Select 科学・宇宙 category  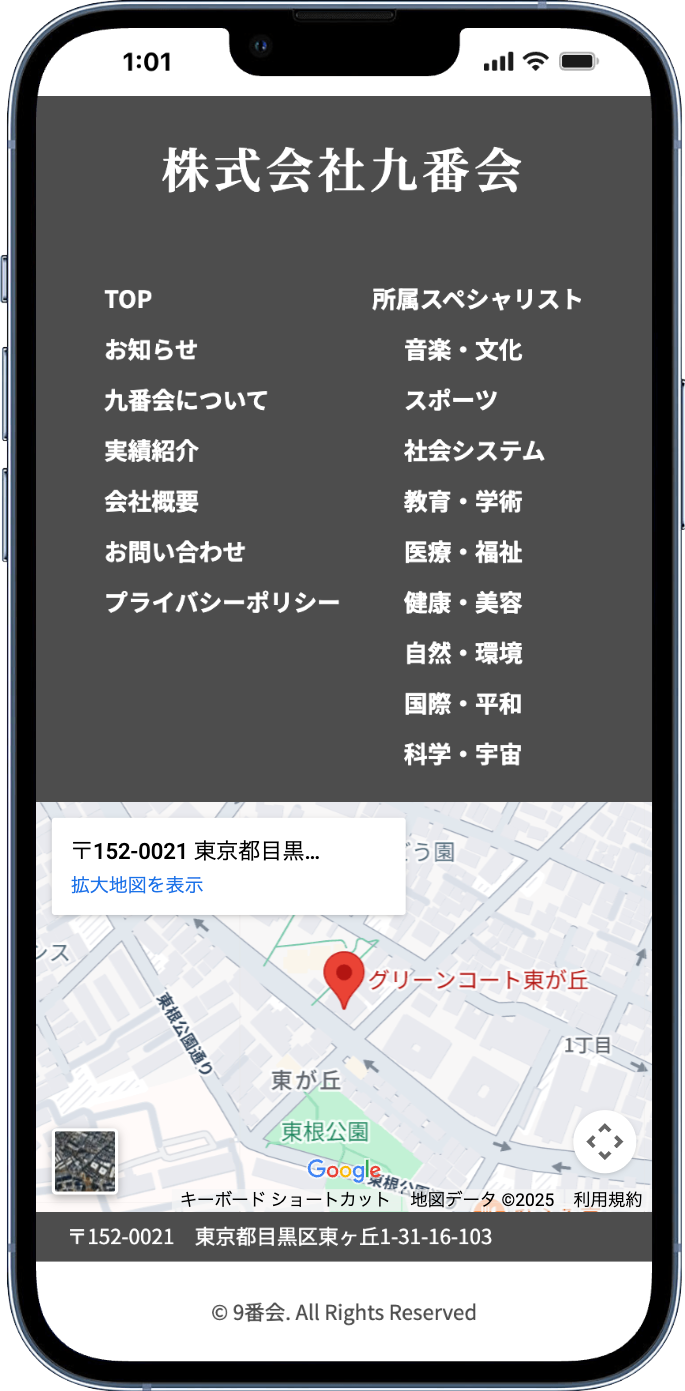[x=463, y=754]
